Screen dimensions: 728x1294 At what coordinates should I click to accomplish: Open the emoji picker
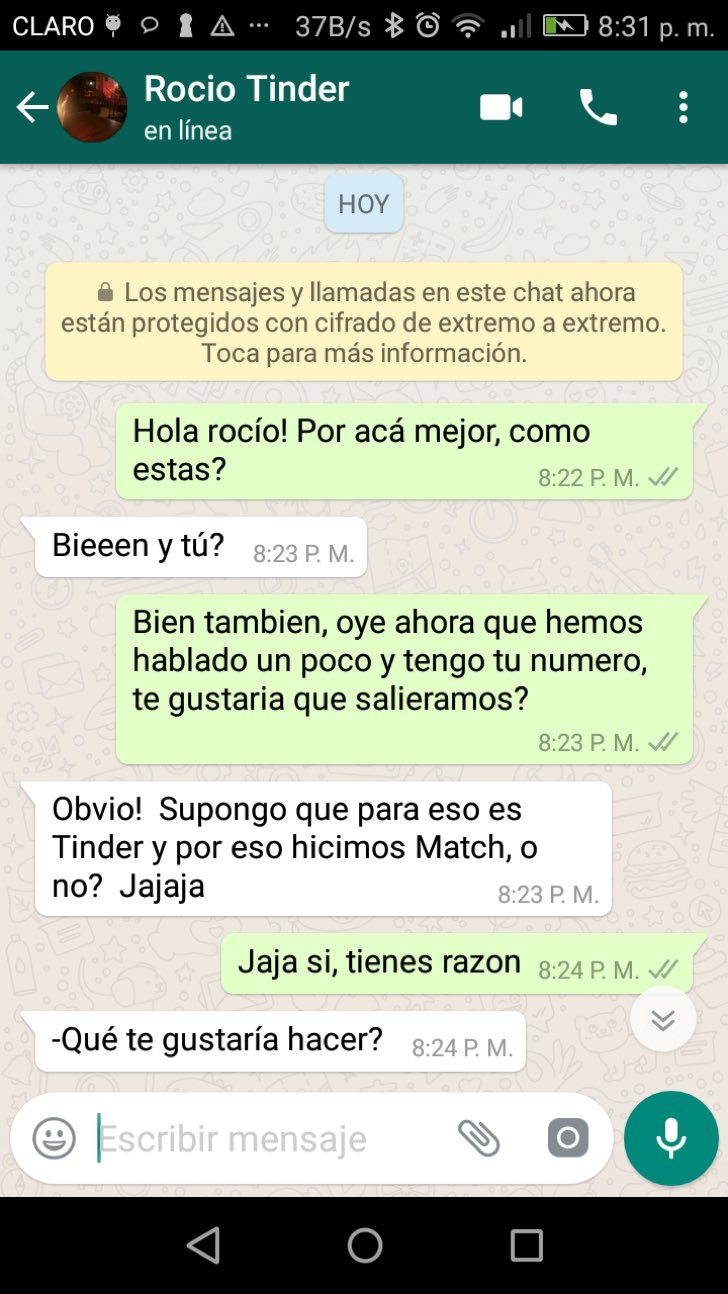tap(54, 1138)
